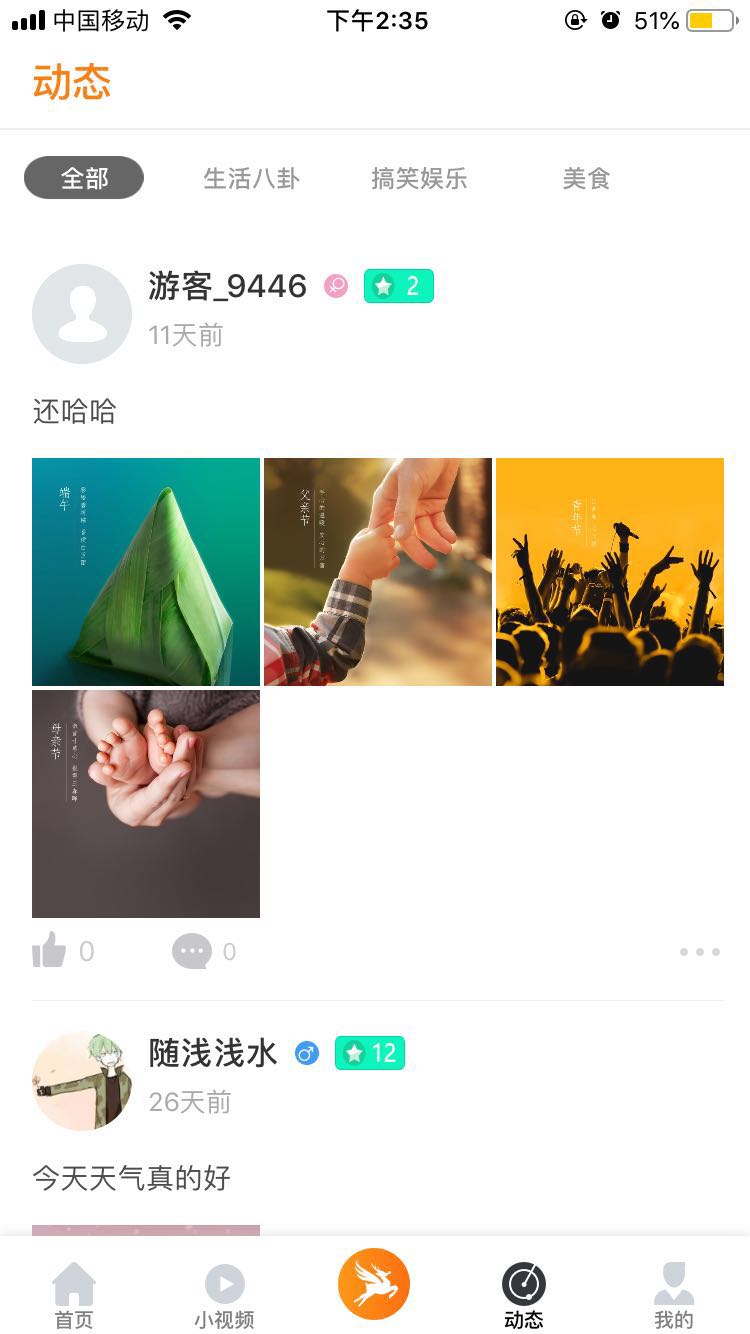This screenshot has width=750, height=1334.
Task: Tap the pink gender icon beside 游客_9446
Action: [335, 285]
